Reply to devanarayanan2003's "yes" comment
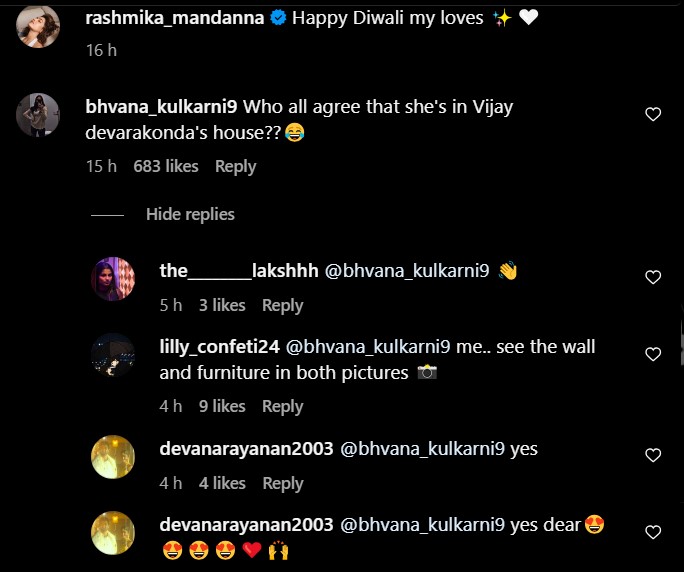 click(282, 483)
